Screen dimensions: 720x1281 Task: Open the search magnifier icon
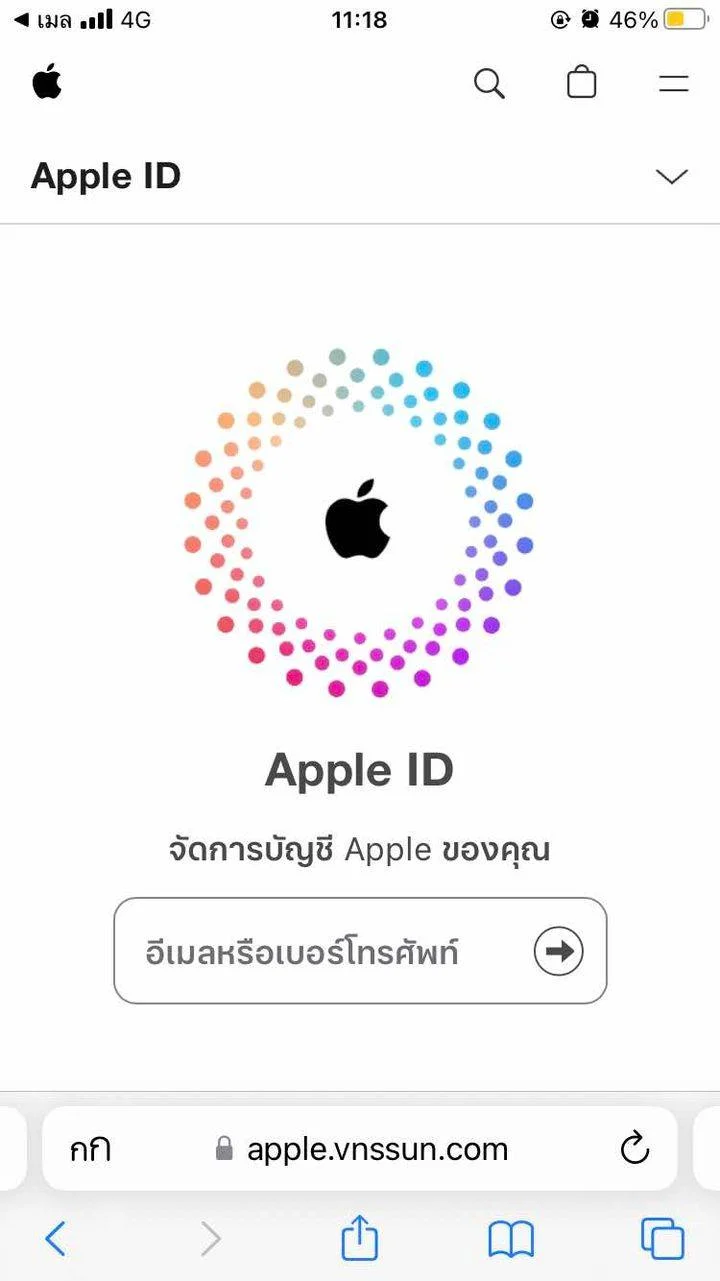tap(489, 83)
